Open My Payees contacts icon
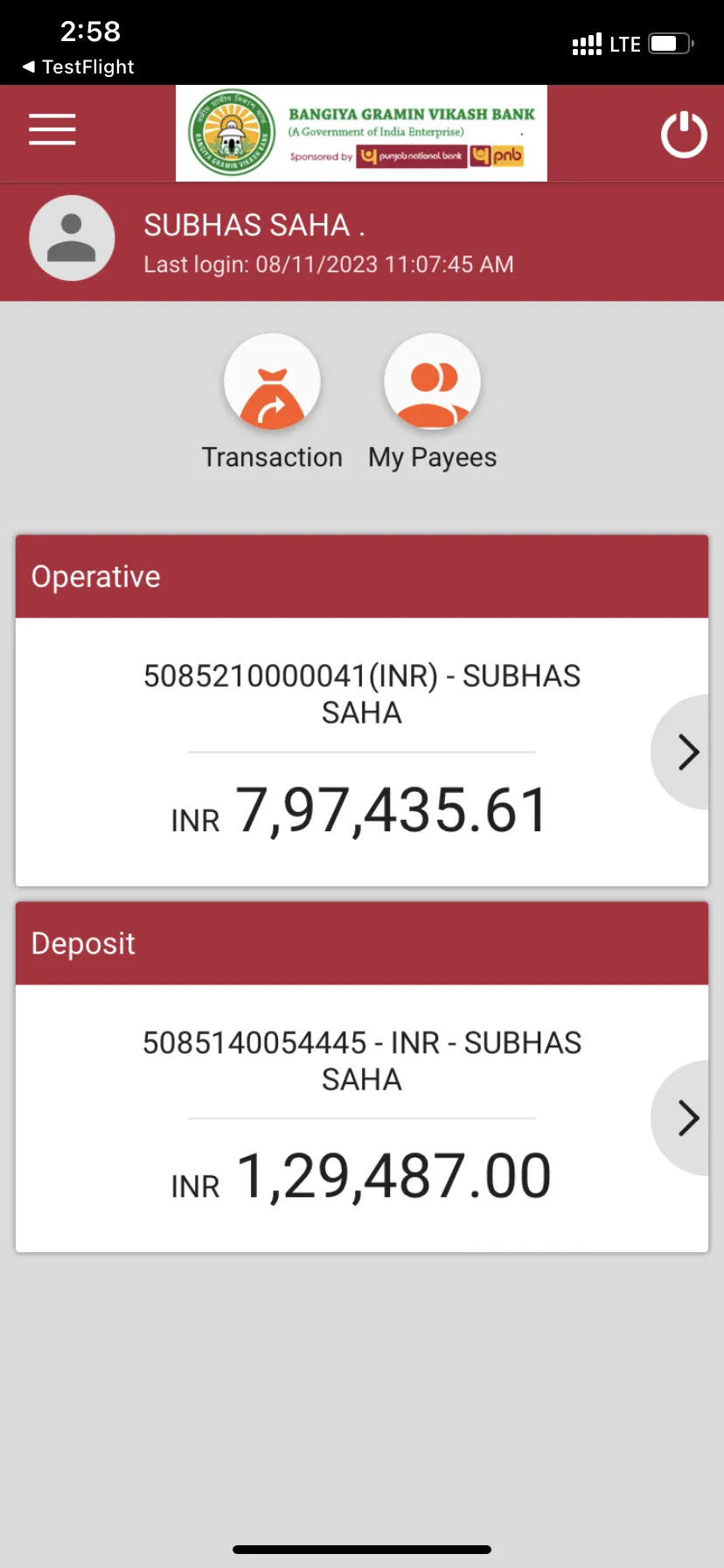 click(x=432, y=382)
